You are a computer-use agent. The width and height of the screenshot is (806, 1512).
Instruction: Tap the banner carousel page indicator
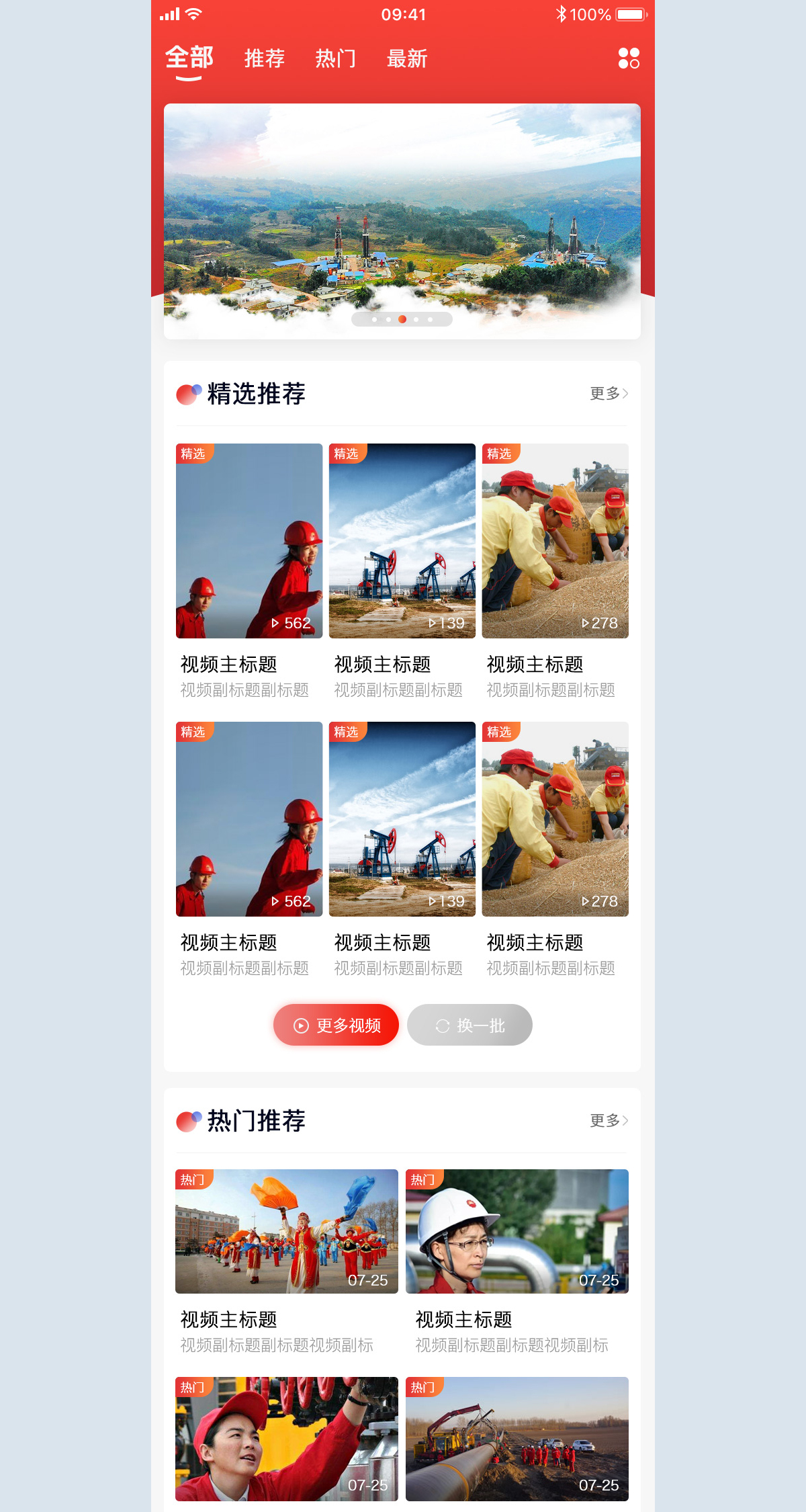click(x=402, y=319)
